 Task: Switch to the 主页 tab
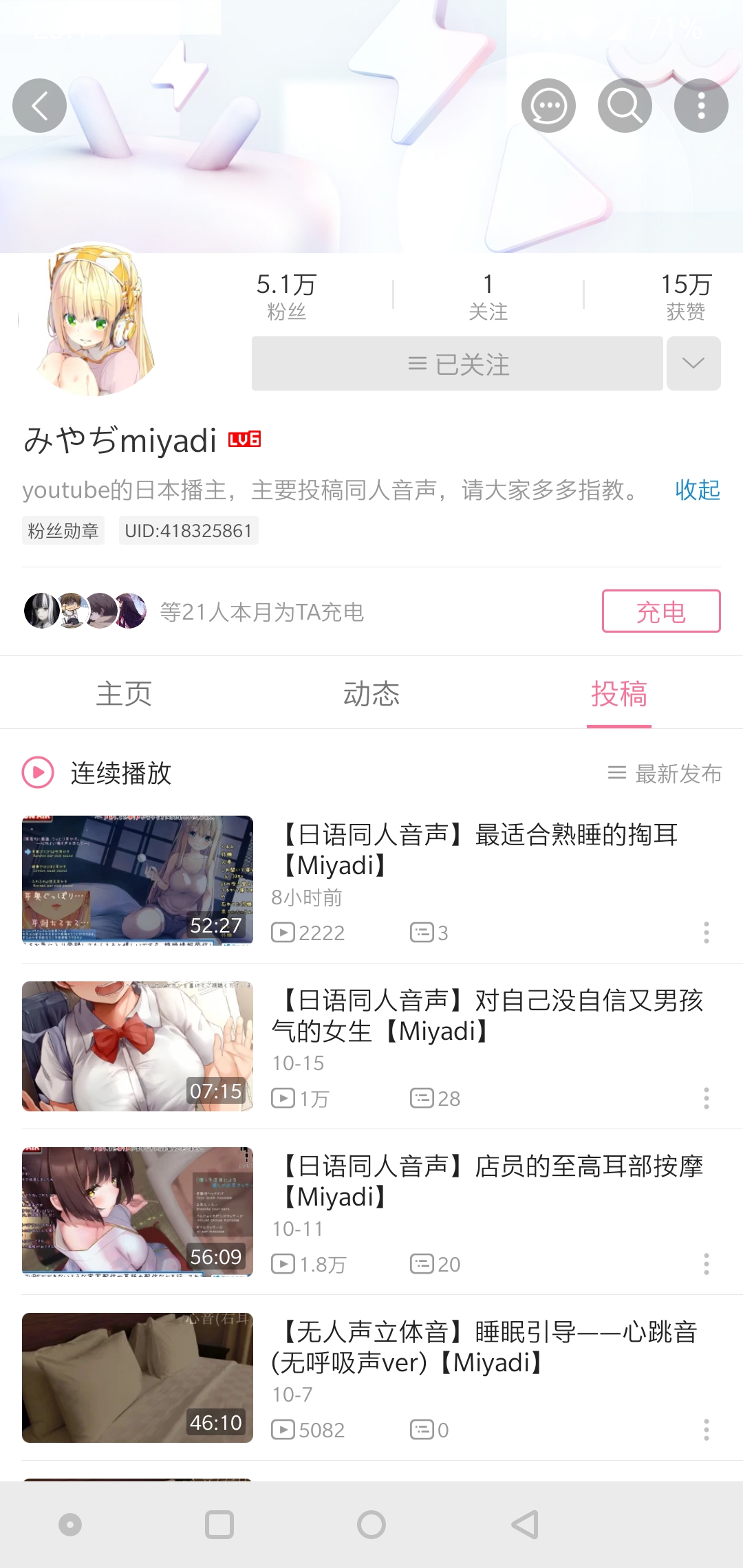pyautogui.click(x=124, y=694)
